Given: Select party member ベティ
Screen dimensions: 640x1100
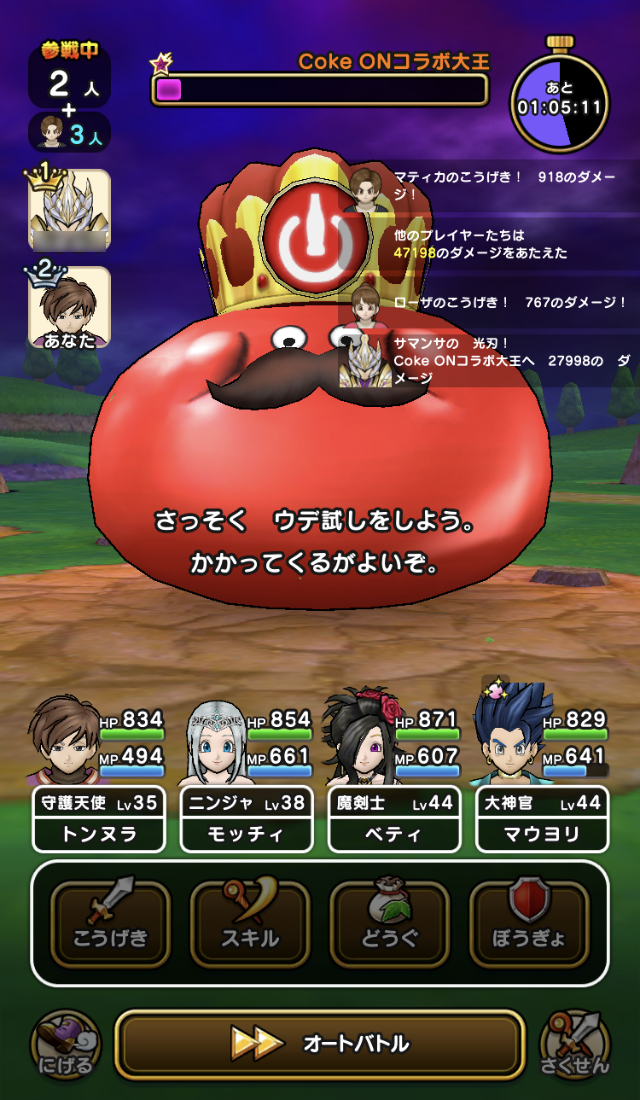Looking at the screenshot, I should 394,819.
